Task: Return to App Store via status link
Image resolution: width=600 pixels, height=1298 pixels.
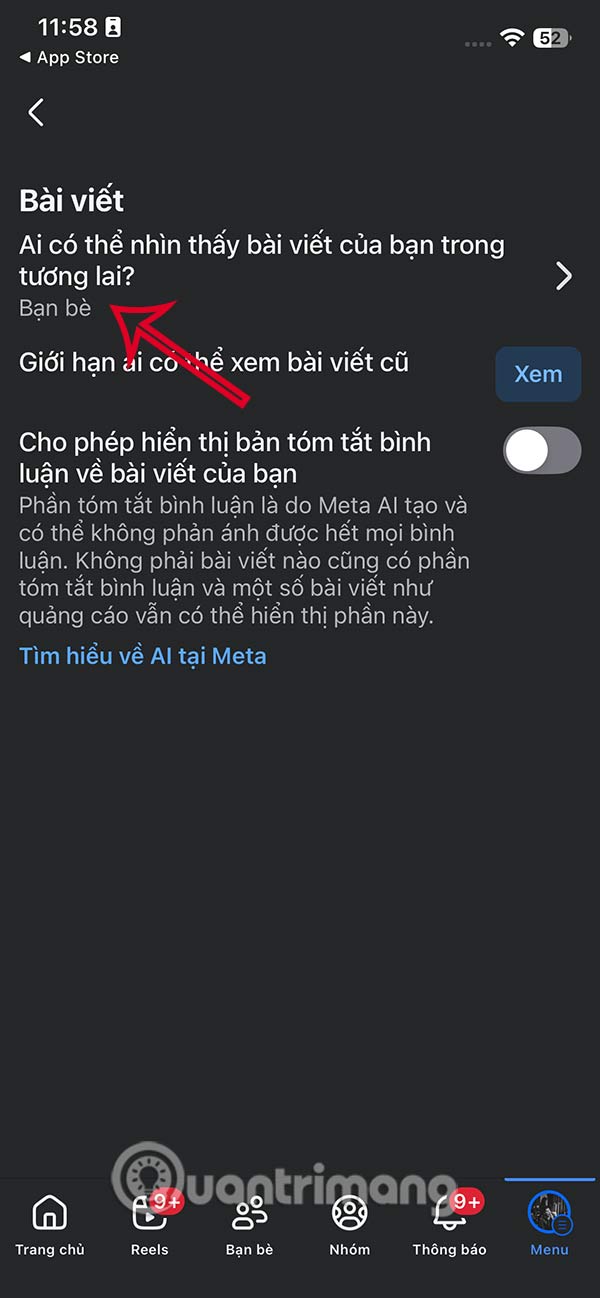Action: click(x=68, y=58)
